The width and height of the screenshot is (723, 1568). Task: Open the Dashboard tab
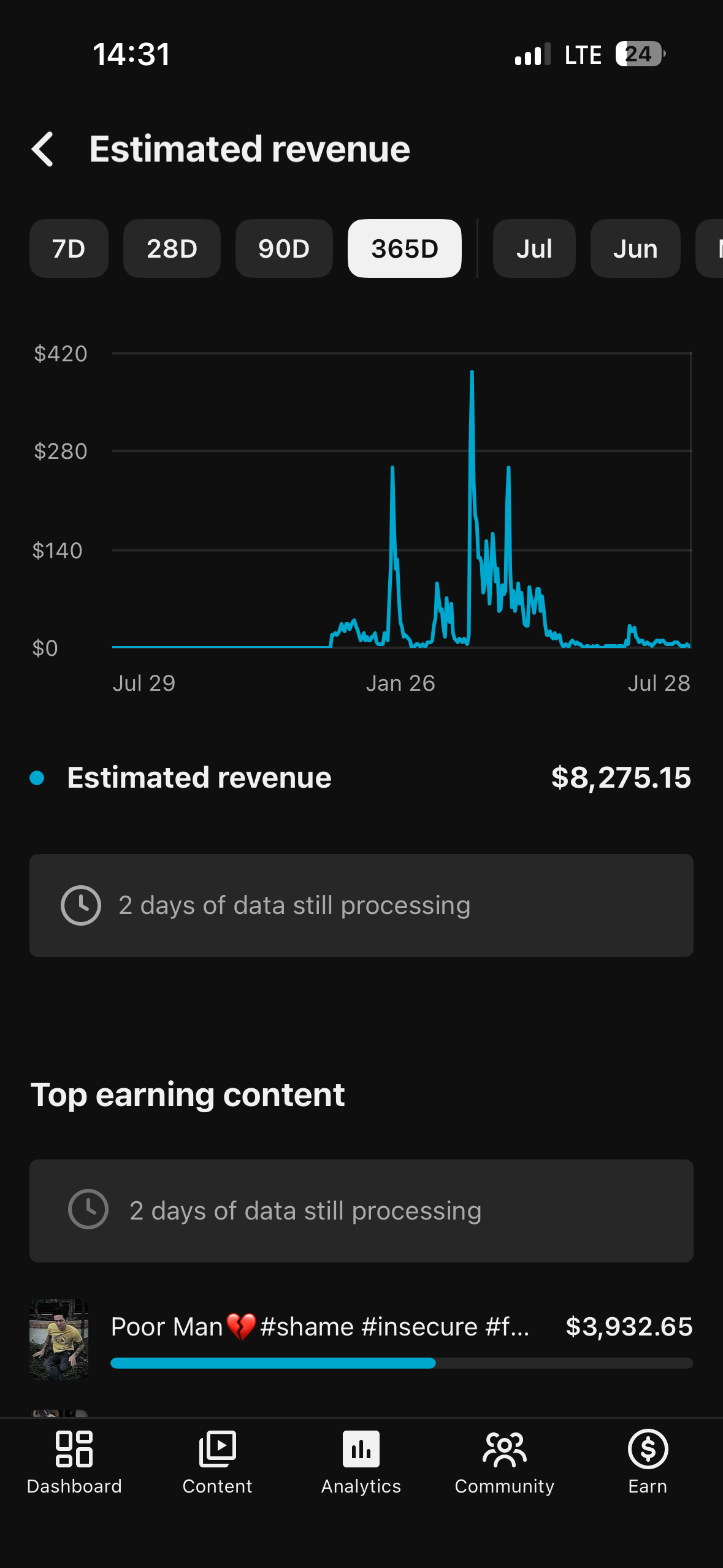tap(74, 1462)
